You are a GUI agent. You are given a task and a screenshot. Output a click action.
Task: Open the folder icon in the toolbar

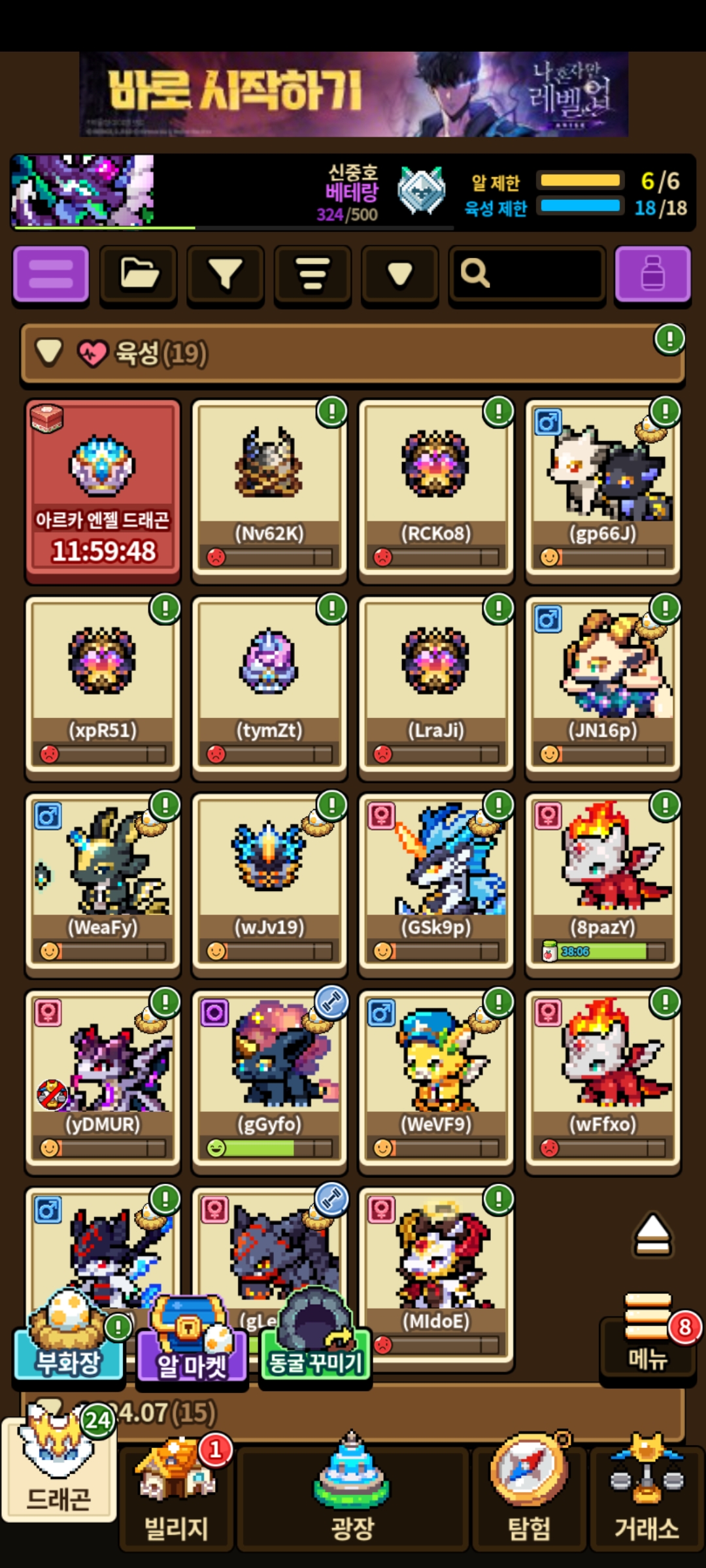click(x=139, y=274)
